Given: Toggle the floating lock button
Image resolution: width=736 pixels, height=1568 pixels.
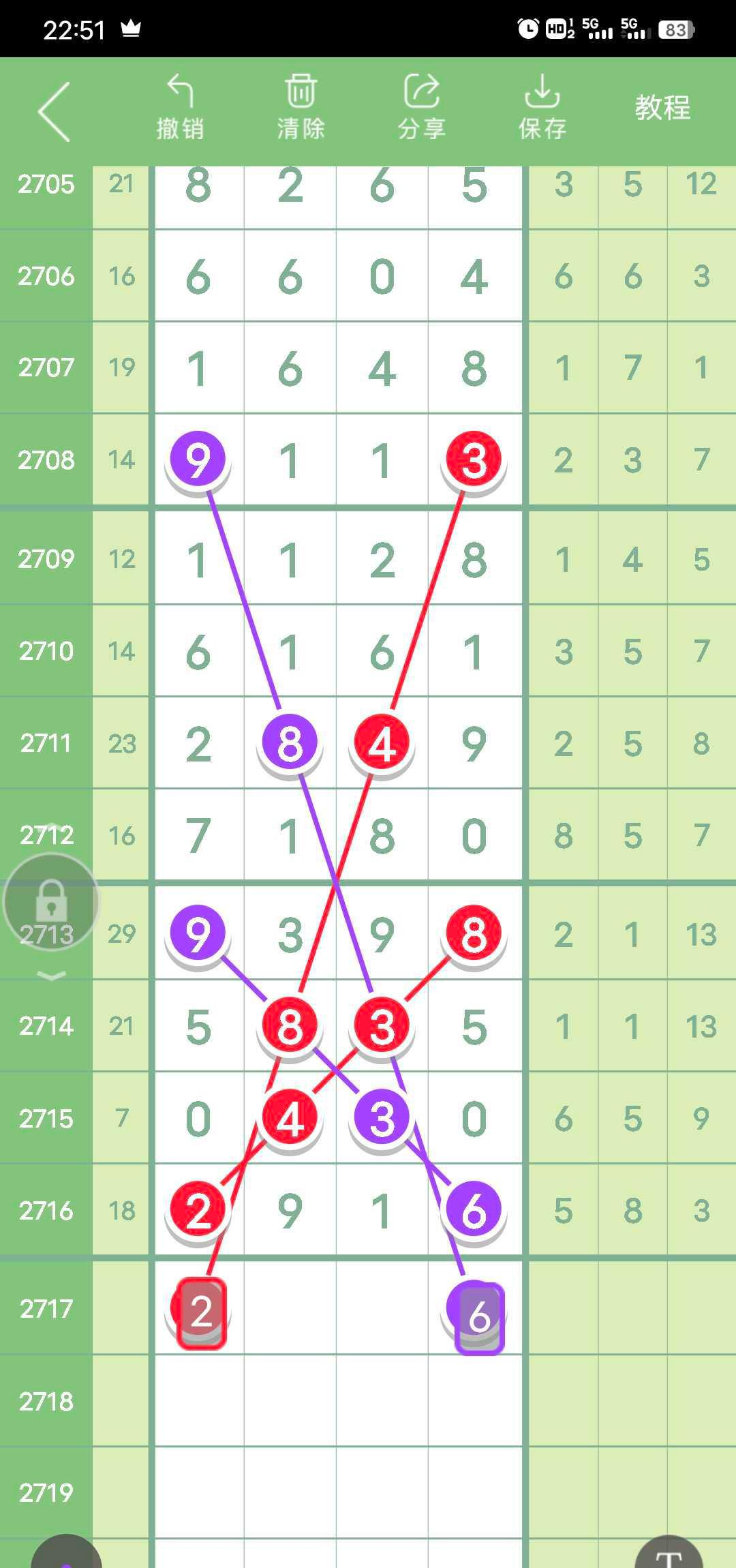Looking at the screenshot, I should click(x=51, y=901).
